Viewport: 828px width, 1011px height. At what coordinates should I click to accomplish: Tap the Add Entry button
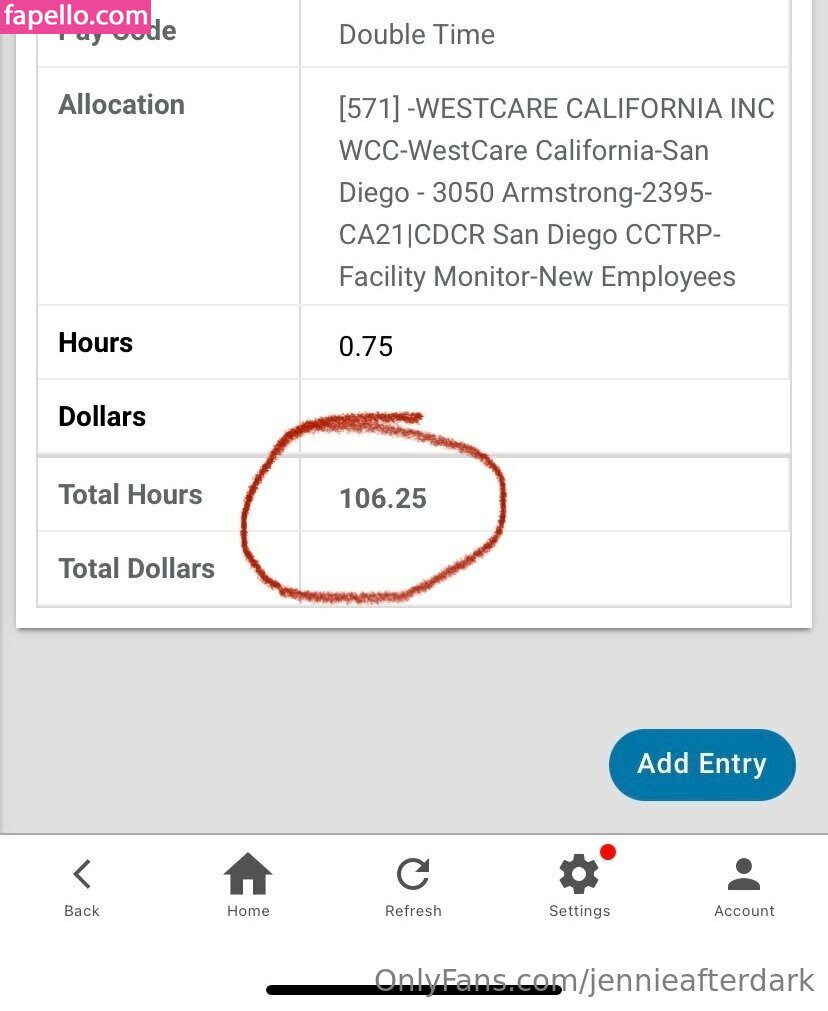point(702,764)
